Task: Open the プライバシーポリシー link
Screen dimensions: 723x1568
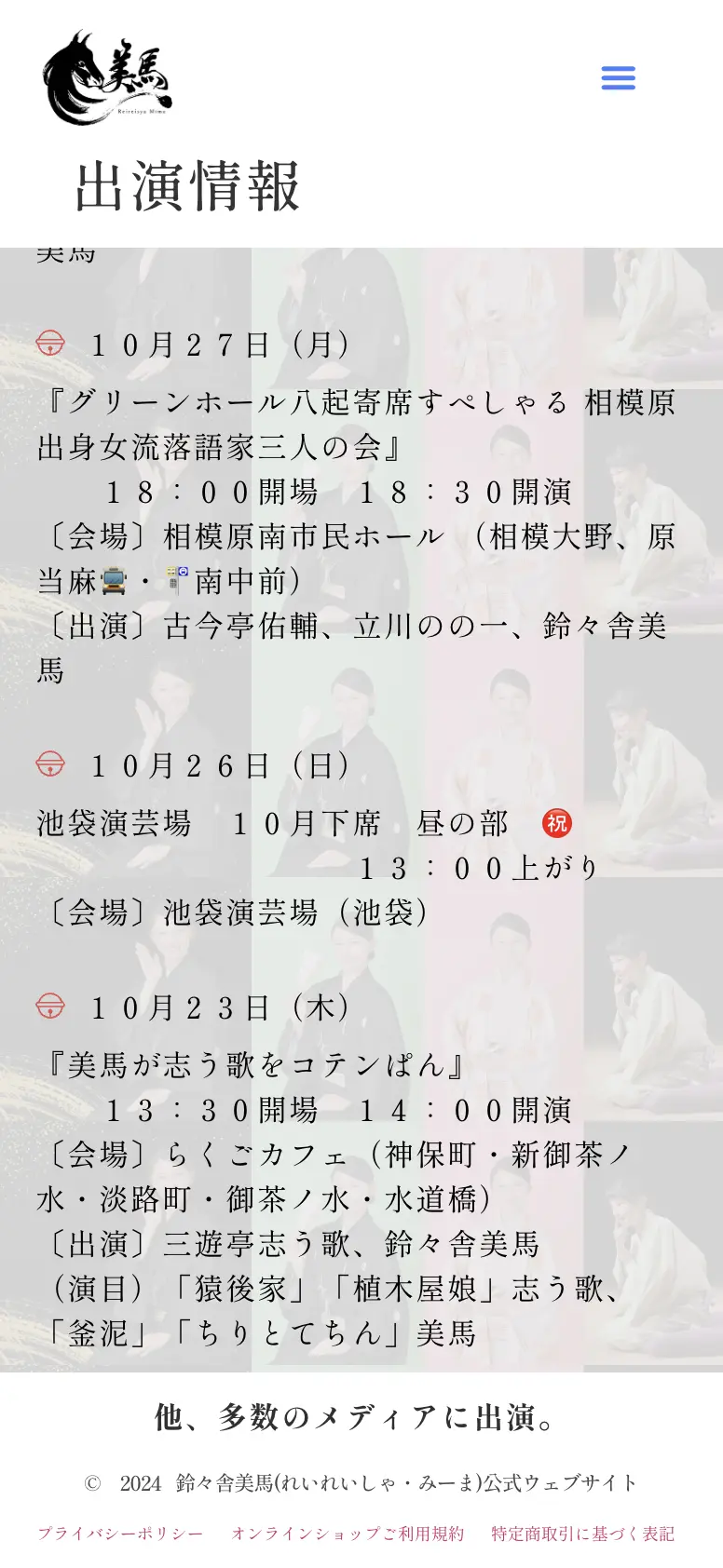Action: pyautogui.click(x=120, y=1534)
